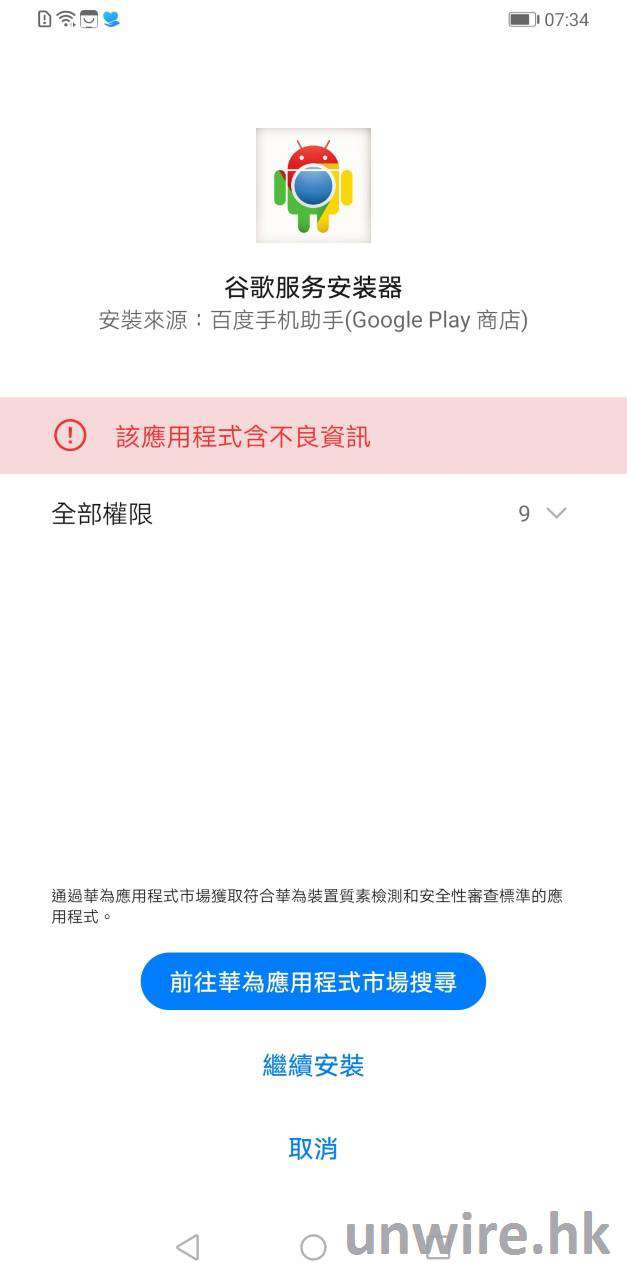The height and width of the screenshot is (1280, 627).
Task: Go back using the navigation bar
Action: pyautogui.click(x=187, y=1246)
